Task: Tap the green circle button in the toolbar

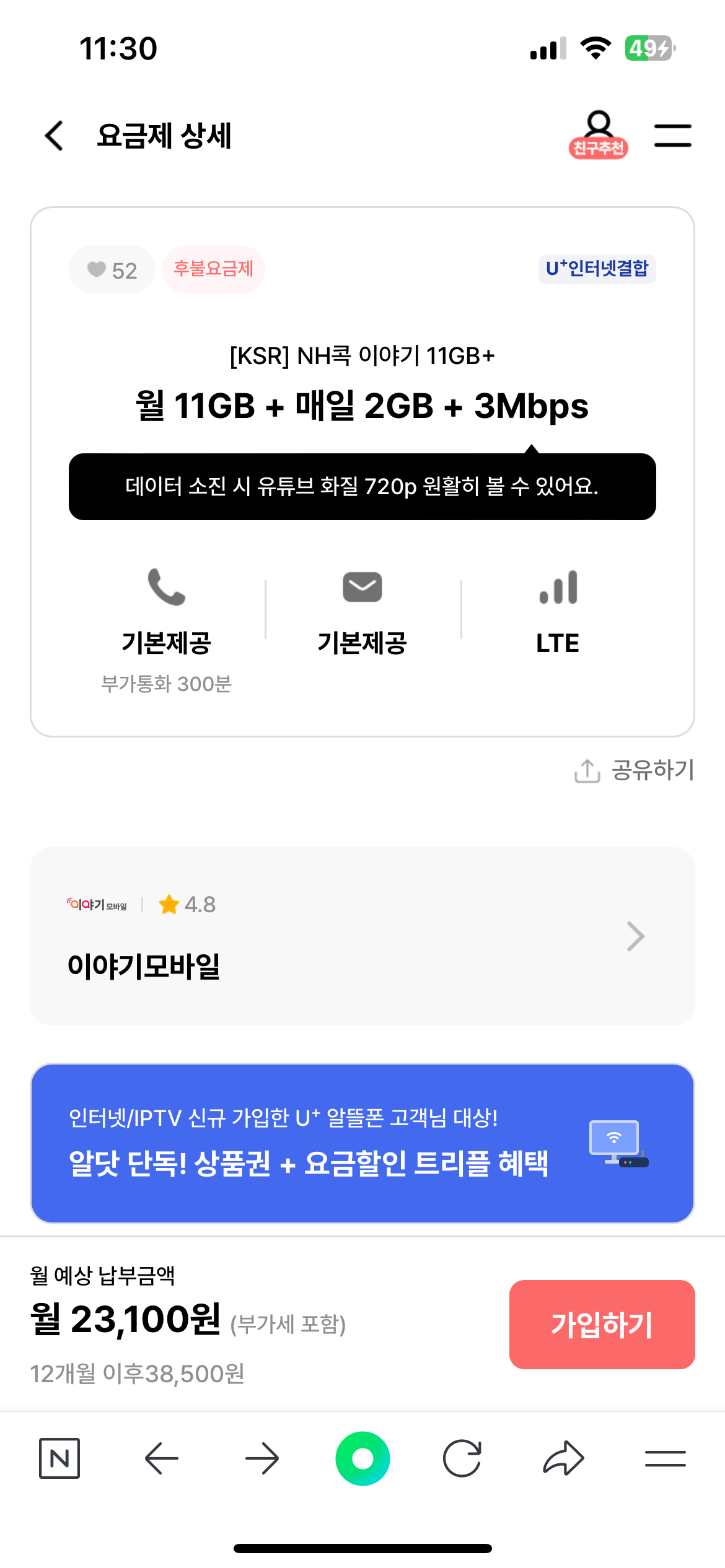Action: 362,1458
